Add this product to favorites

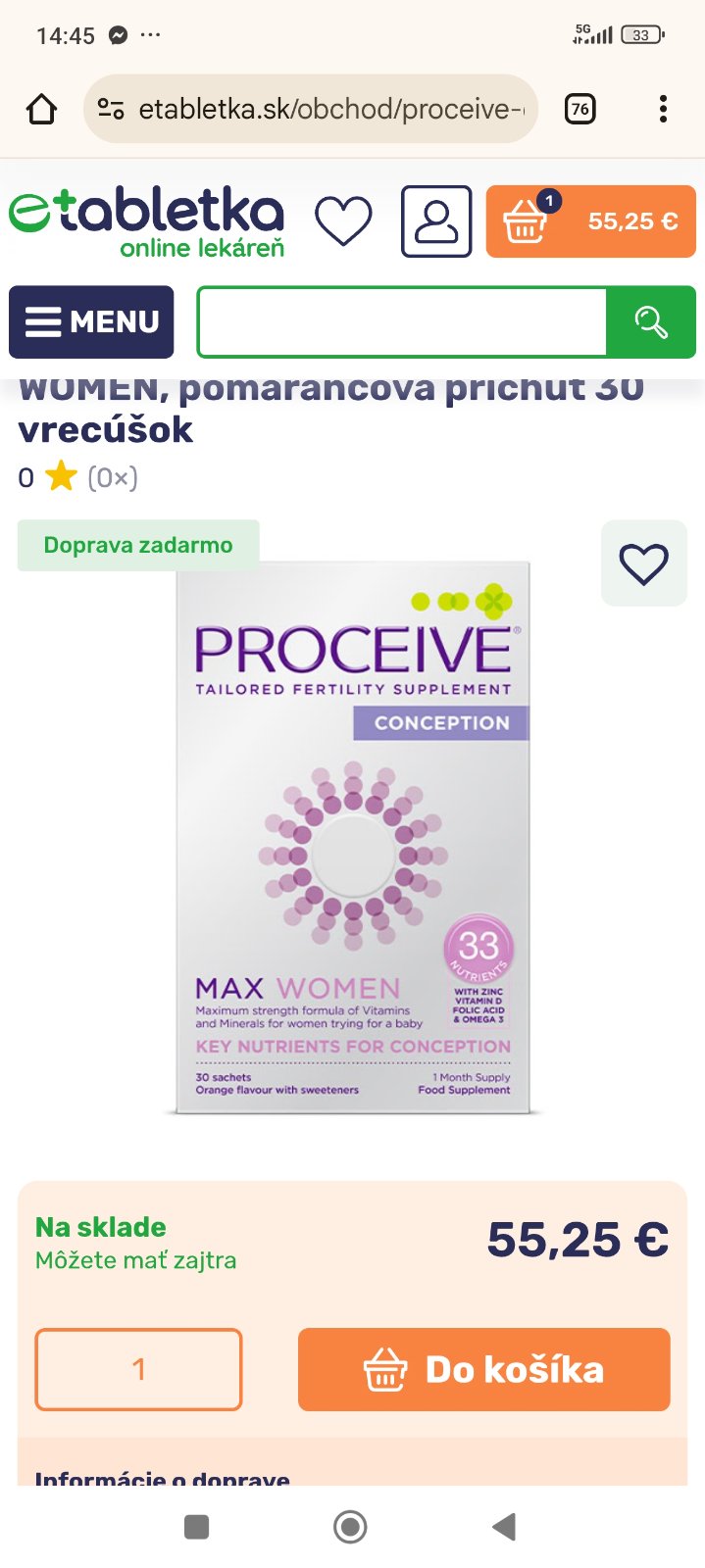[x=643, y=563]
